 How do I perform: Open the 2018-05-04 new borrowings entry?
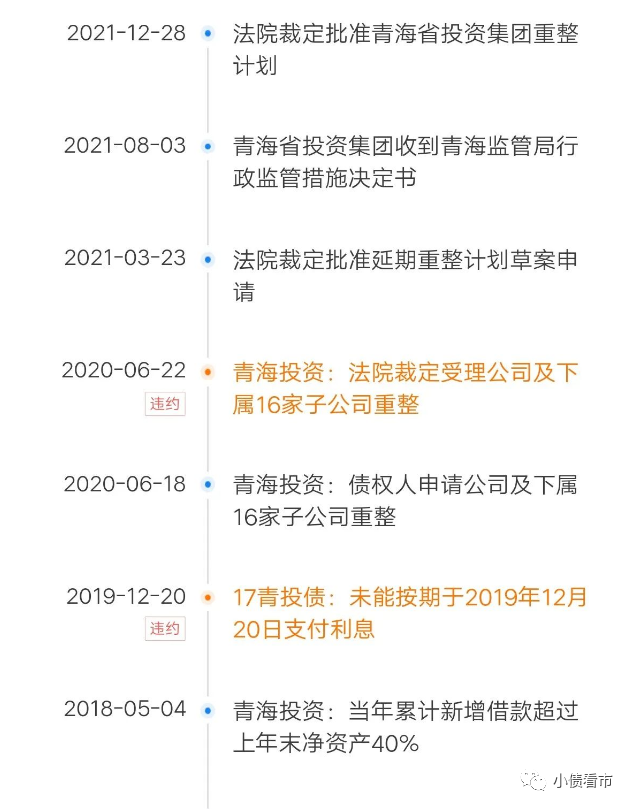[405, 727]
